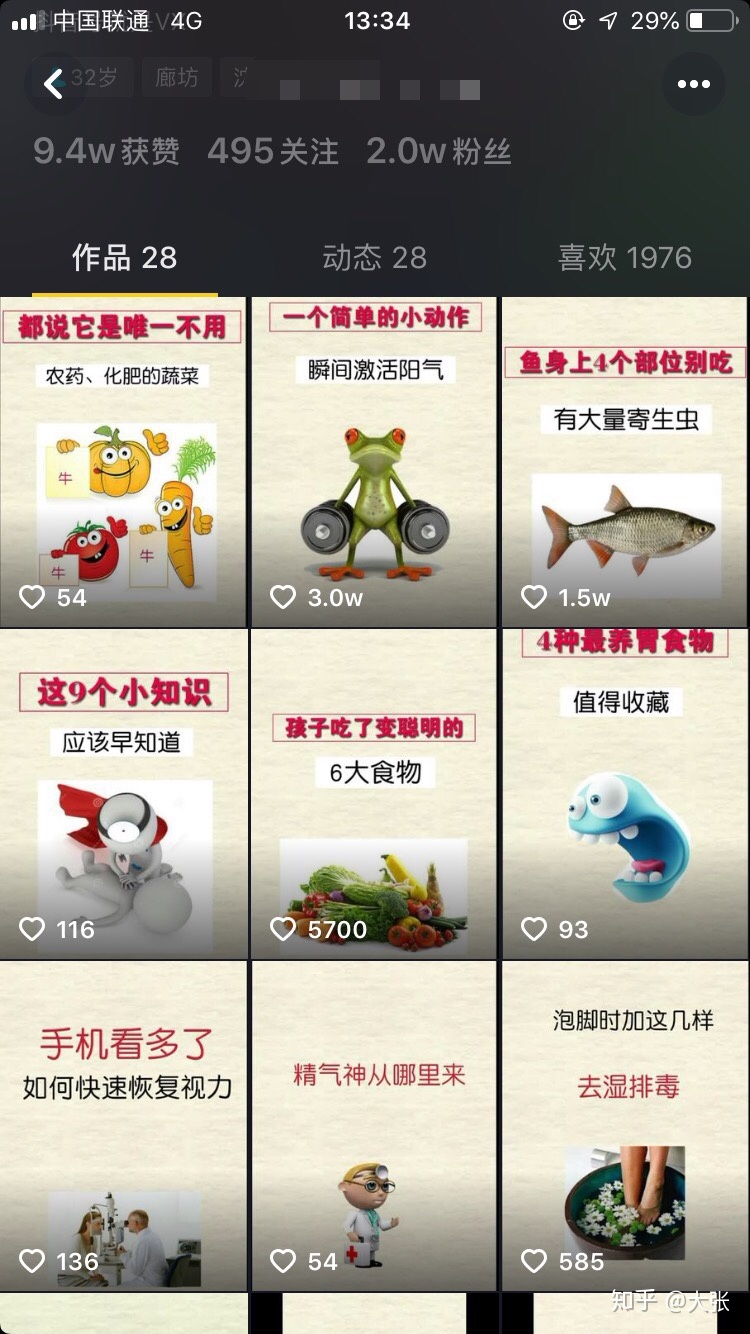Go back using the arrow button
The image size is (750, 1334).
click(x=54, y=84)
